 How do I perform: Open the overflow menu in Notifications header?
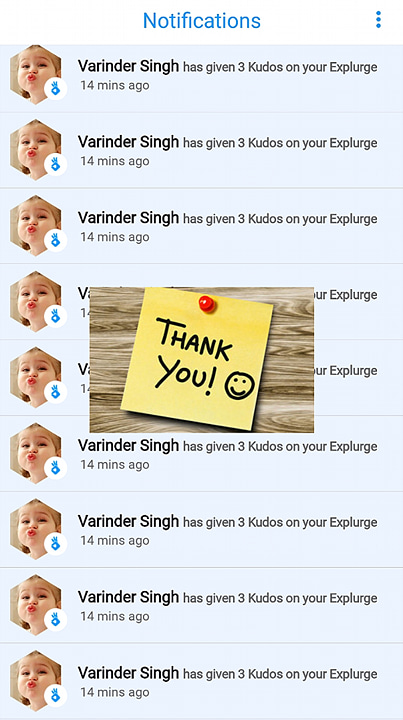pos(378,20)
